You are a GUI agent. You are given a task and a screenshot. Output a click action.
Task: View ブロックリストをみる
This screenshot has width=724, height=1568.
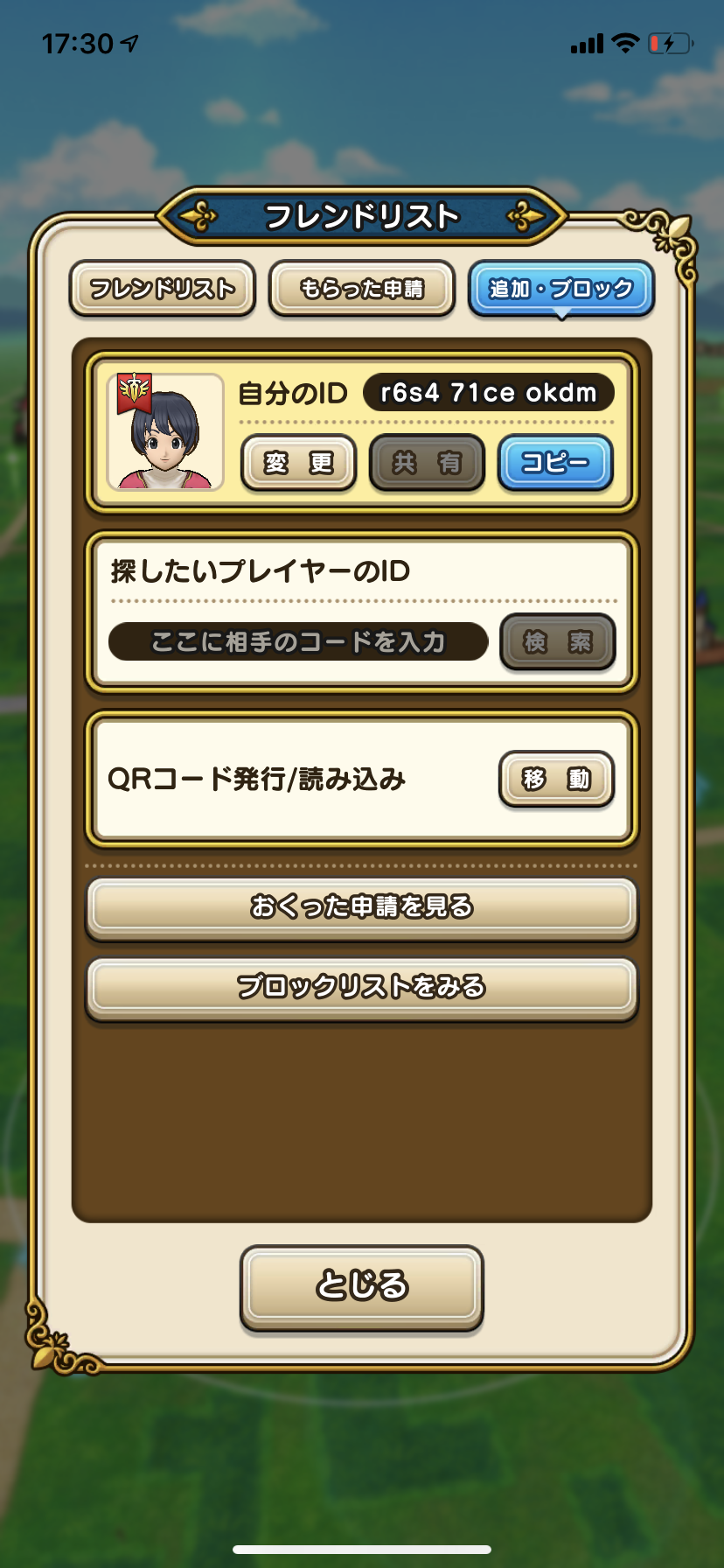[x=361, y=987]
